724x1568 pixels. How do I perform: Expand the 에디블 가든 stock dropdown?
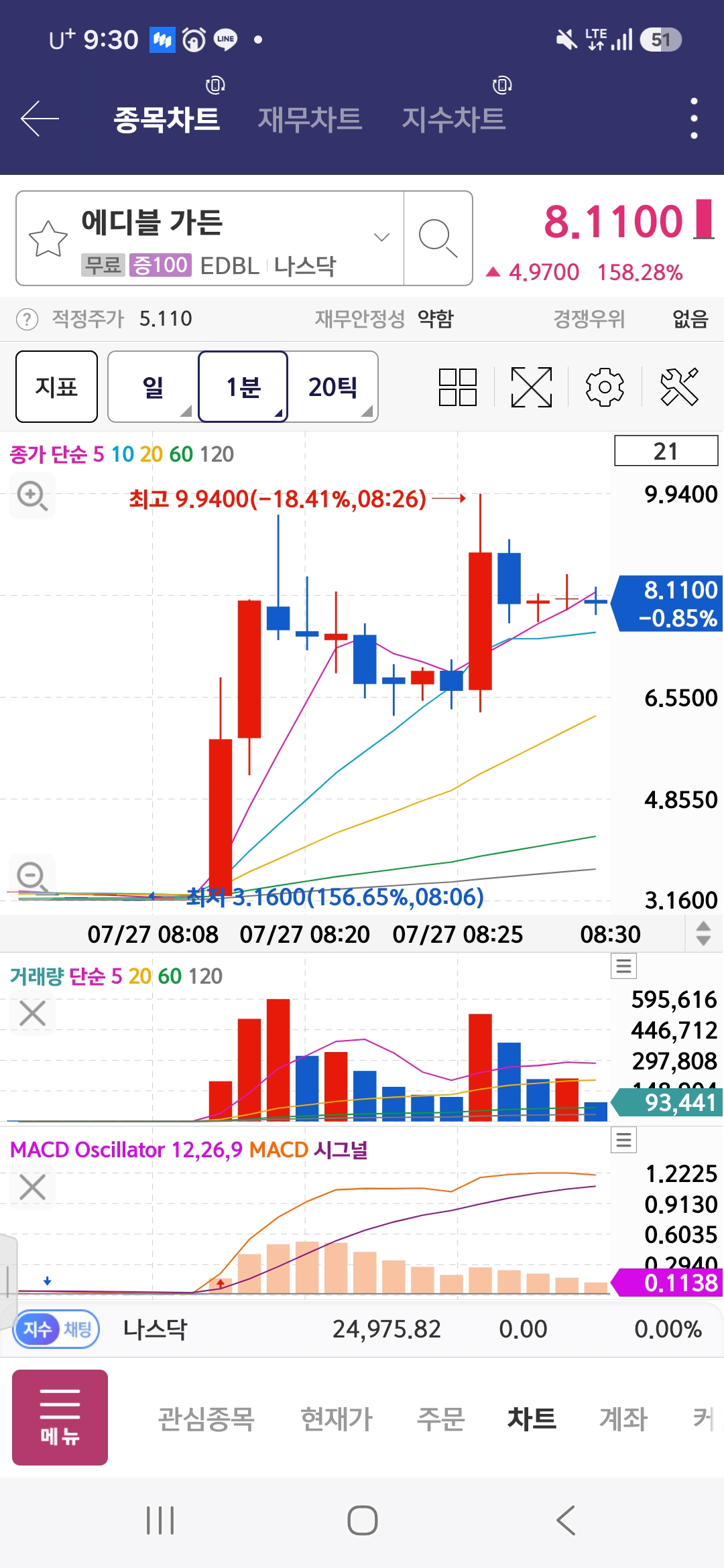click(381, 237)
